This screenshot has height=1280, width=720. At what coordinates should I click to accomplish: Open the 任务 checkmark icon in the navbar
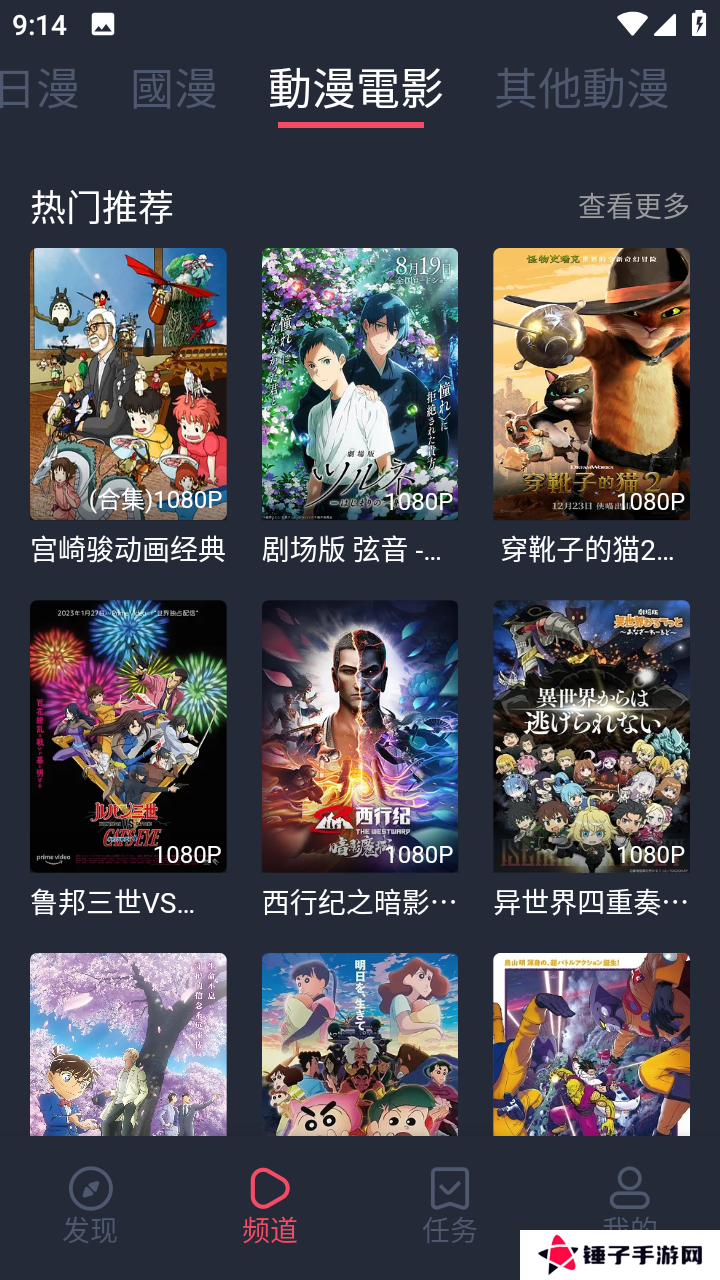[449, 1190]
